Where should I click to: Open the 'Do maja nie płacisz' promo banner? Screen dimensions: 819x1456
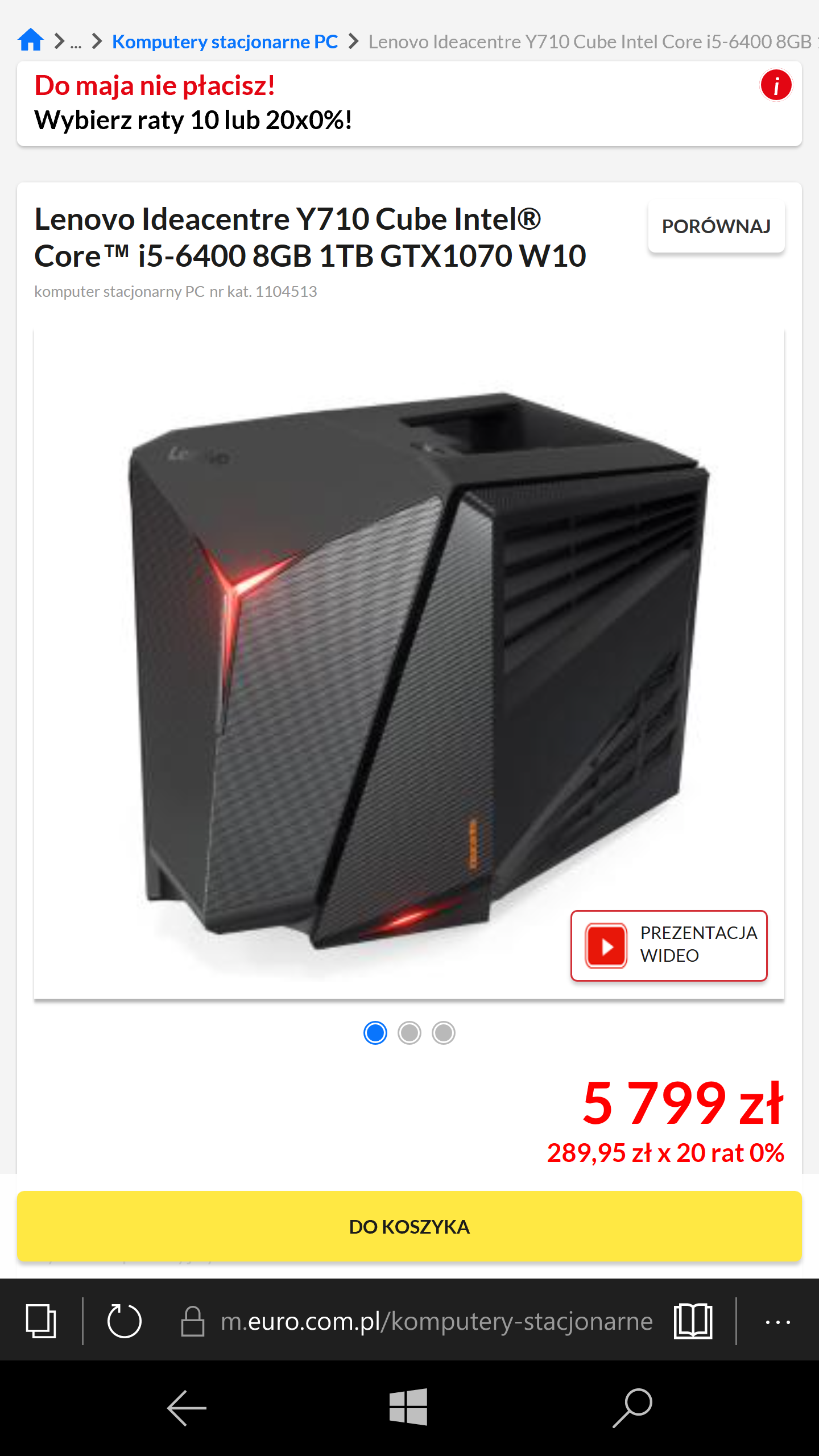[x=341, y=104]
